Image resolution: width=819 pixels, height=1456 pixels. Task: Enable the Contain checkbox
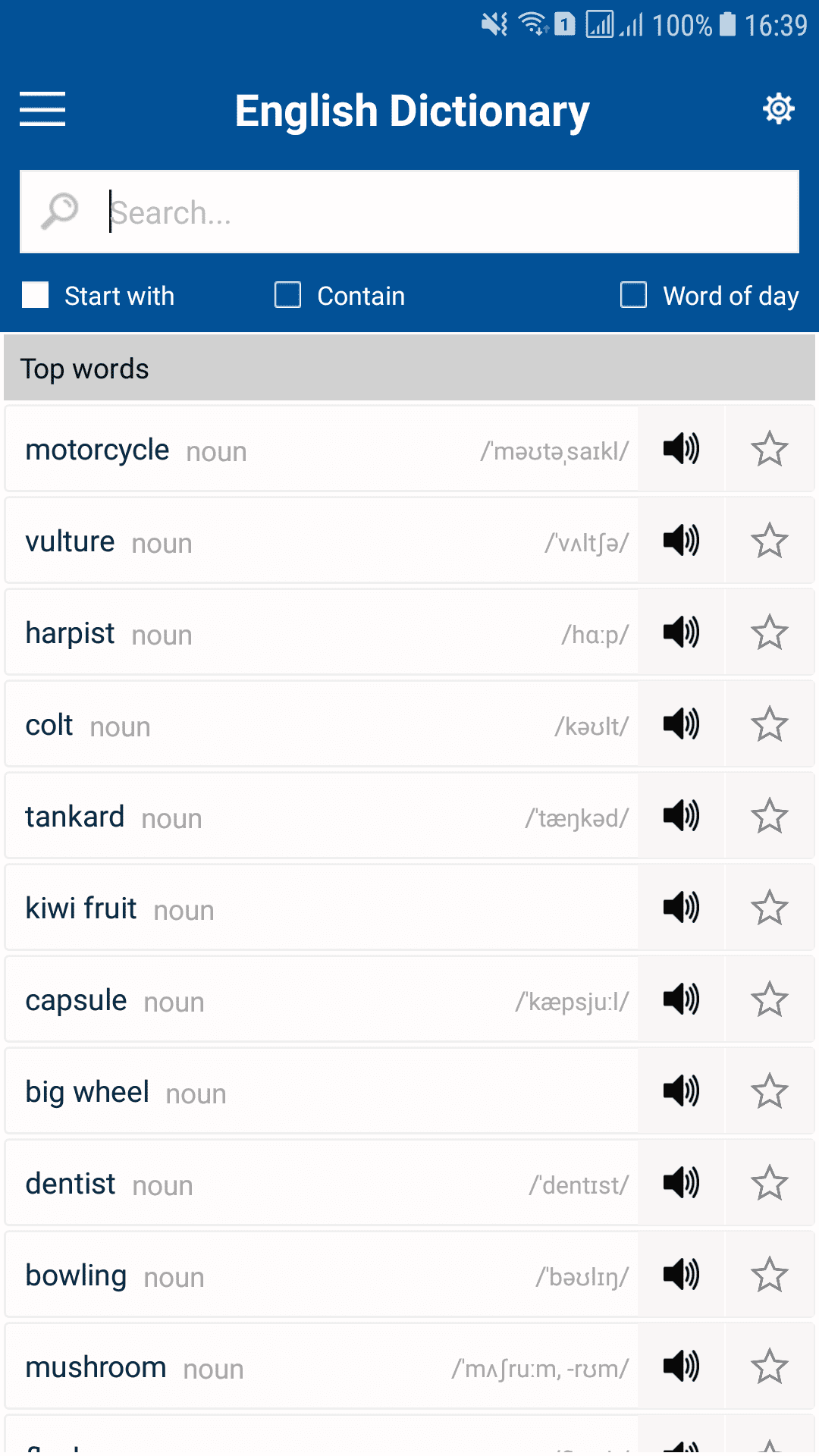288,295
